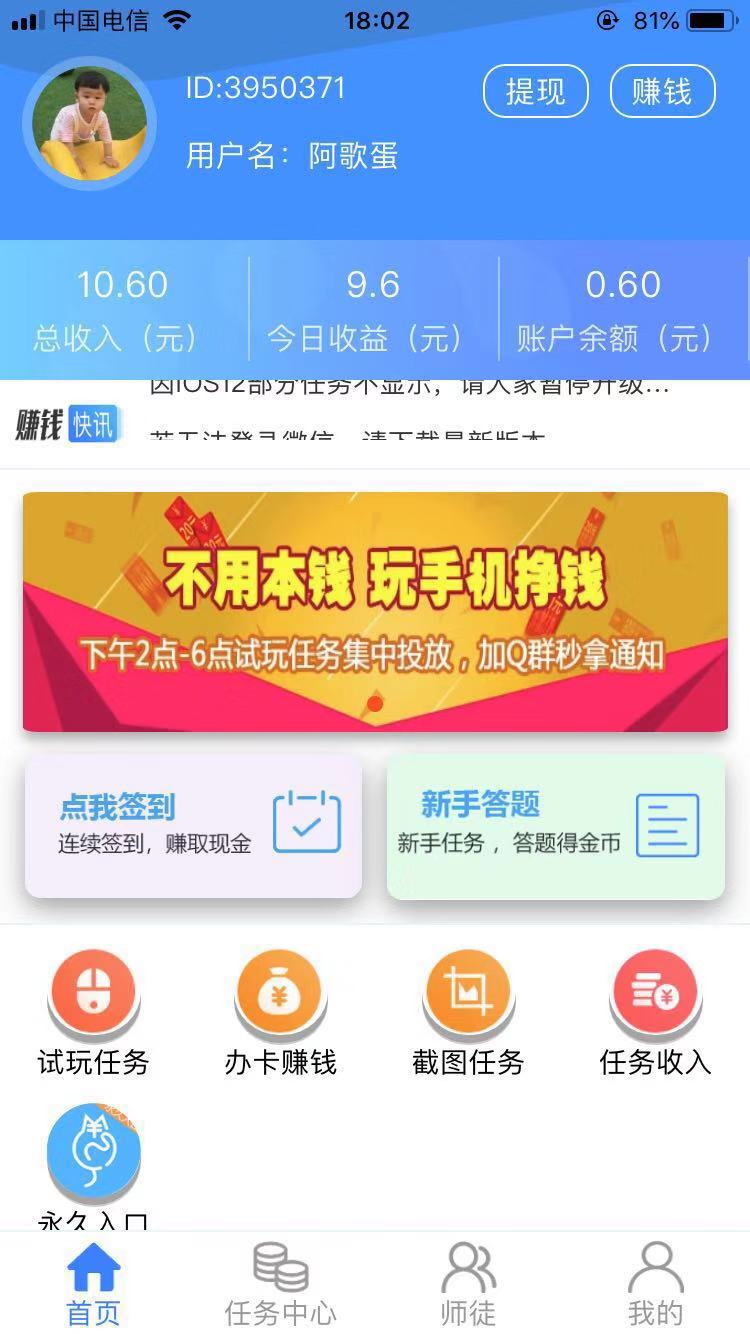Open the 永久入口 shortcut

(x=93, y=1166)
